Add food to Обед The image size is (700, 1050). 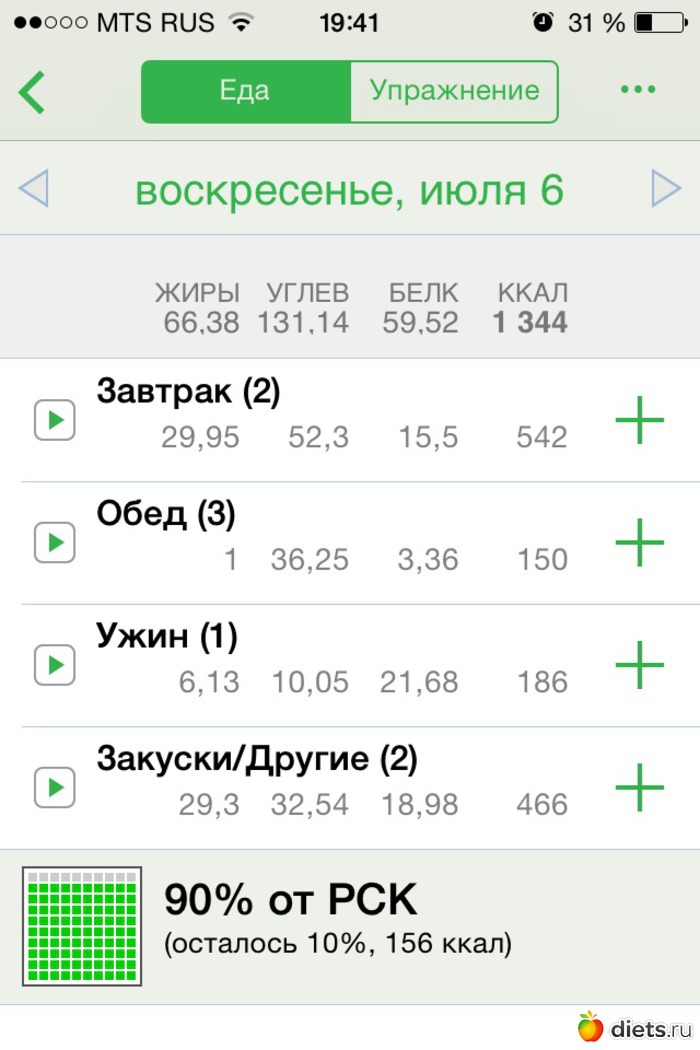click(639, 543)
